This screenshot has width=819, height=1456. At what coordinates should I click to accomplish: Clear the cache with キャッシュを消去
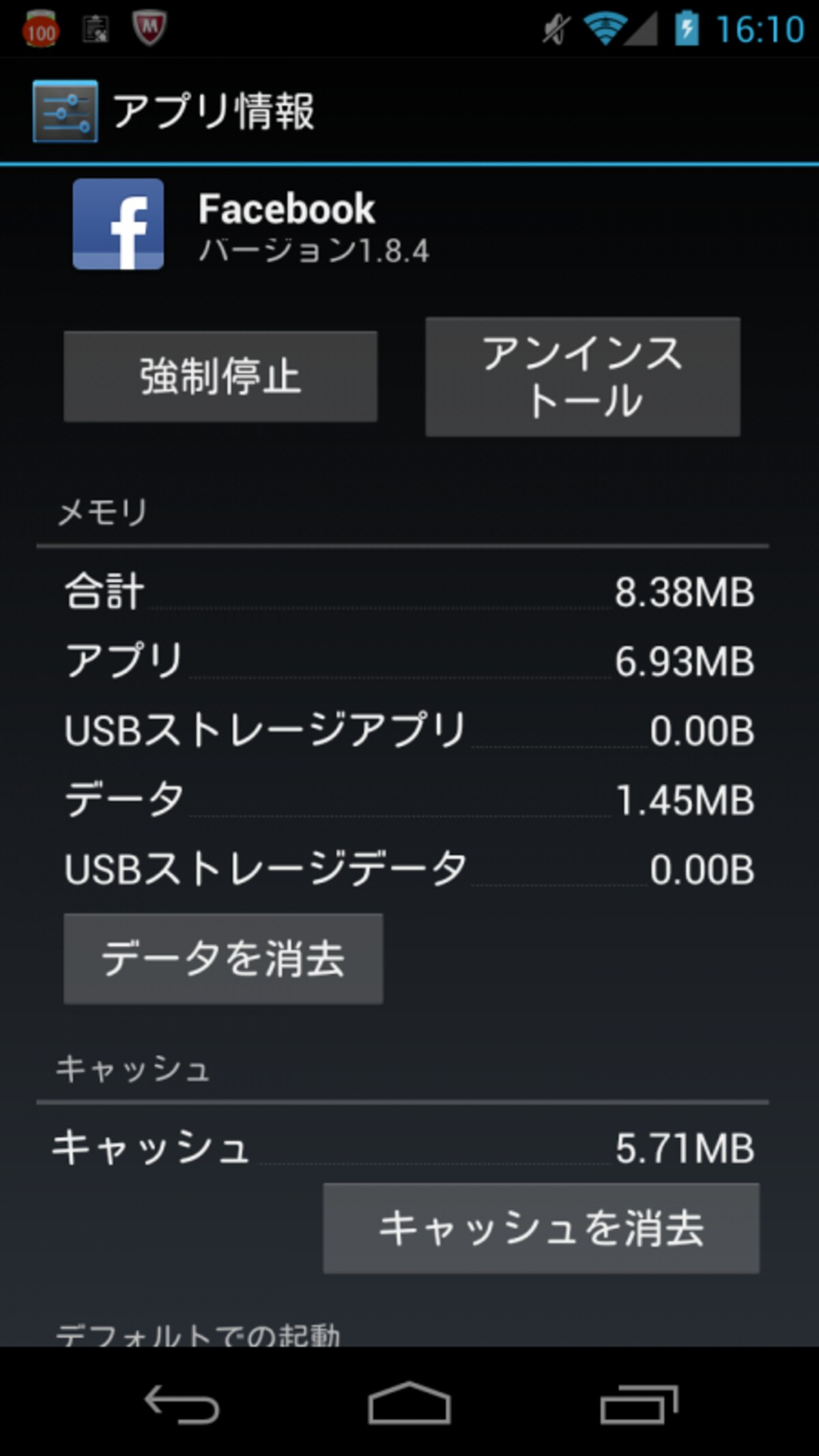click(541, 1228)
